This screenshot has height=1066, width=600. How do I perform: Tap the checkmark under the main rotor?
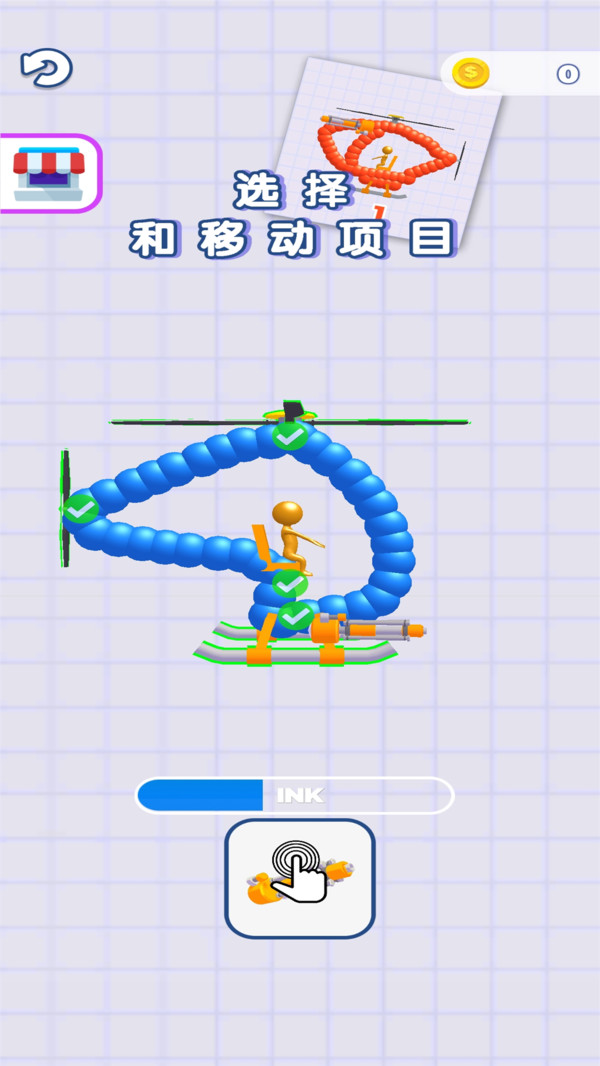click(290, 436)
